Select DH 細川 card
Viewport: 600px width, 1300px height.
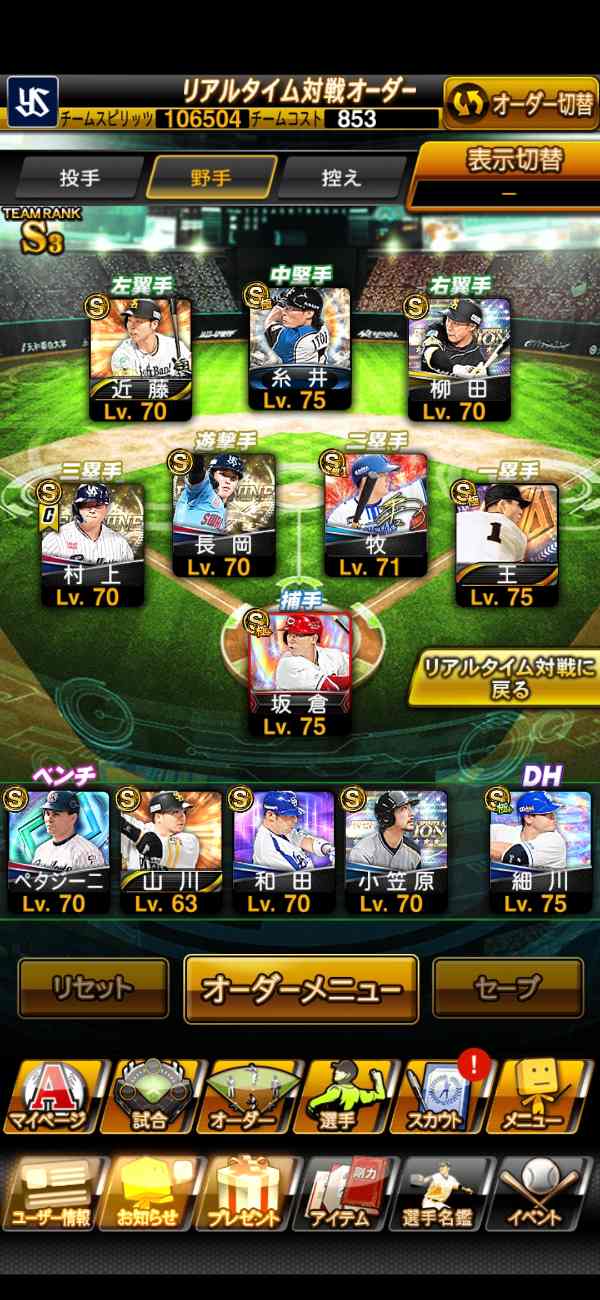[x=541, y=850]
